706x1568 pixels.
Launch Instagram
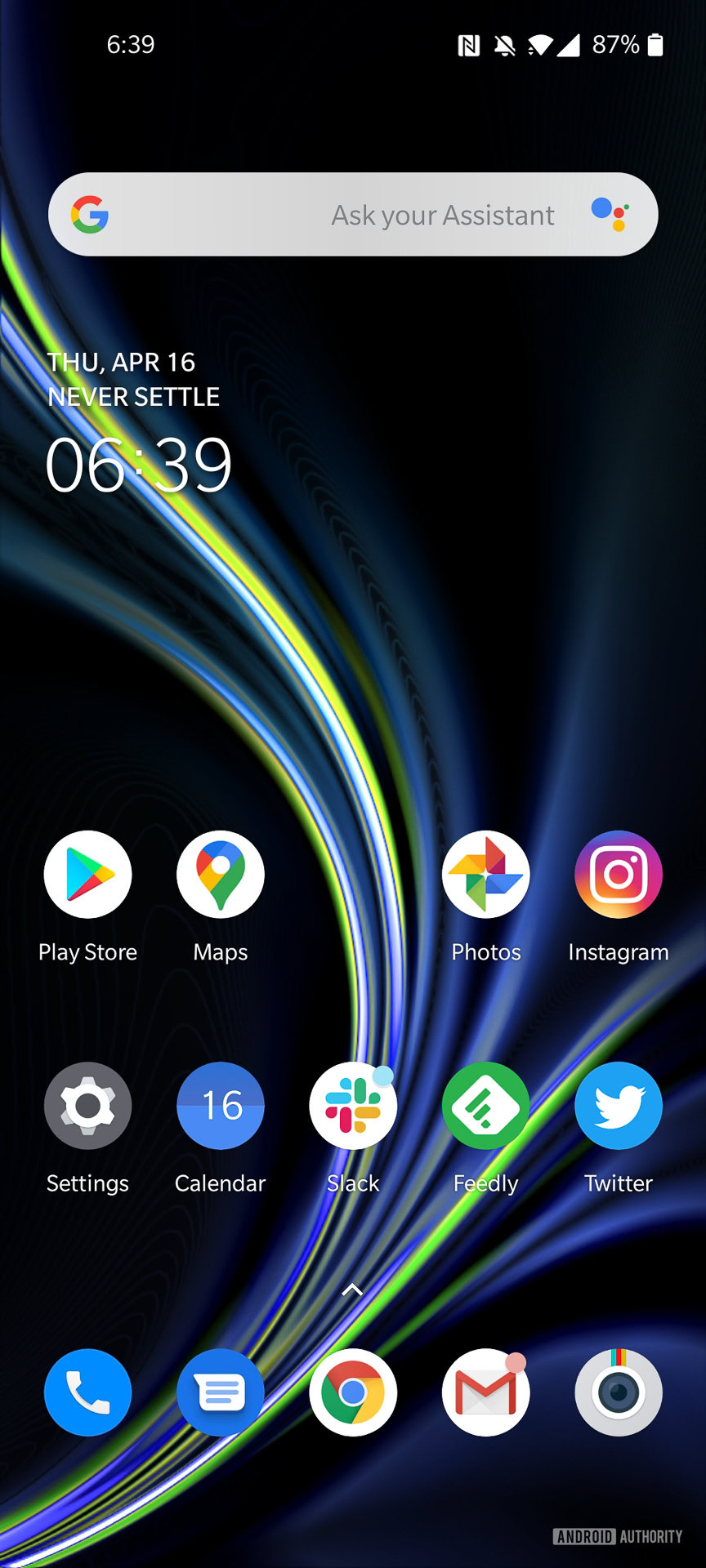click(619, 875)
